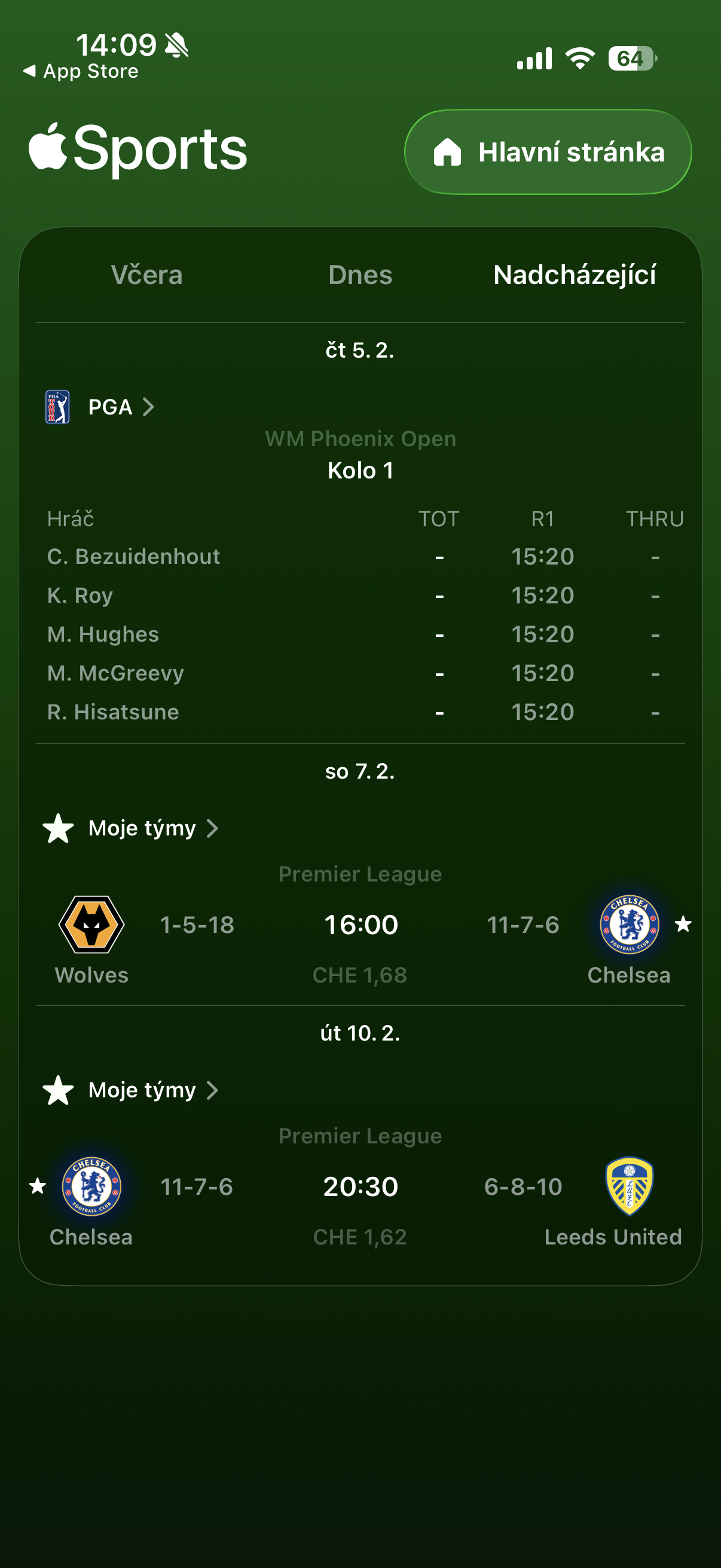Open the WM Phoenix Open leaderboard
Screen dimensions: 721x1568
[360, 439]
